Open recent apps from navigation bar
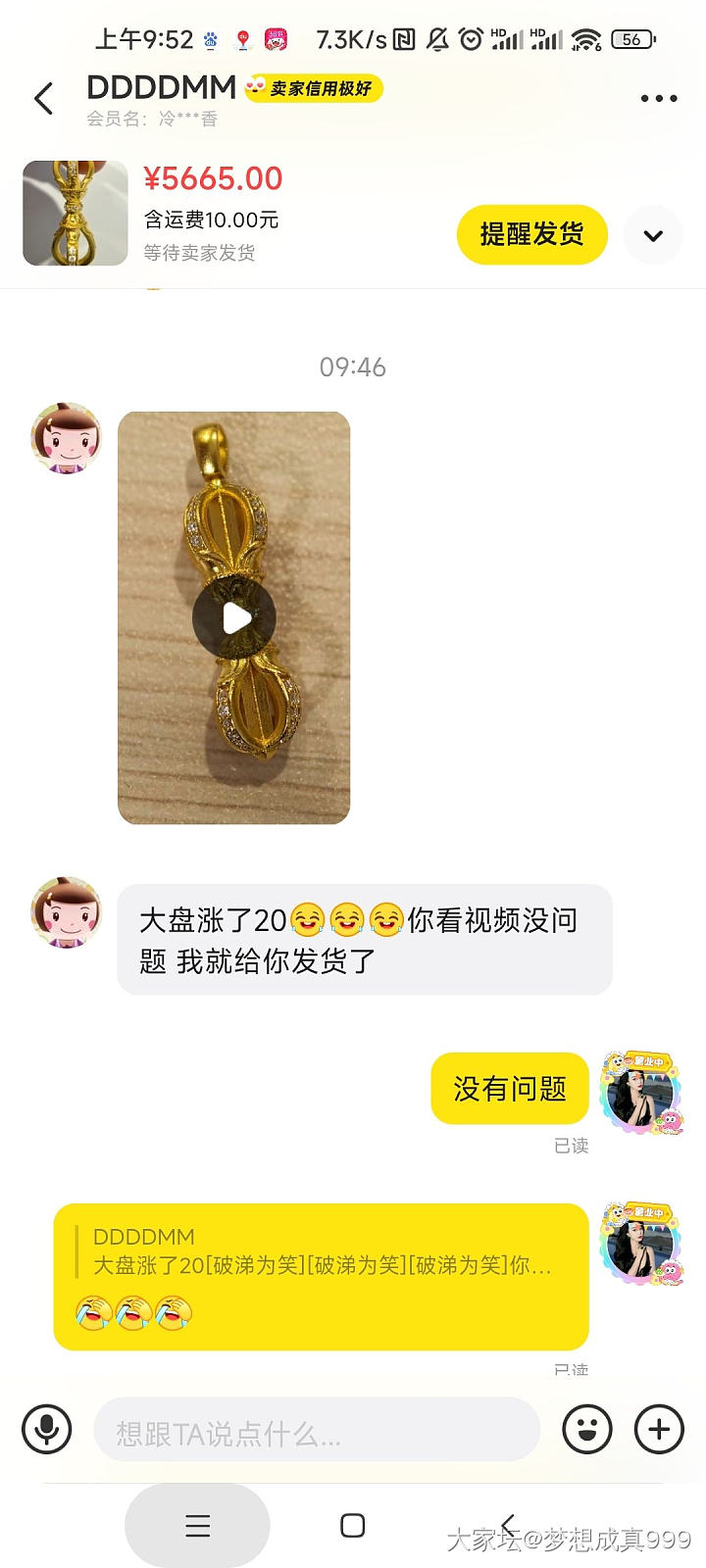 [197, 1526]
